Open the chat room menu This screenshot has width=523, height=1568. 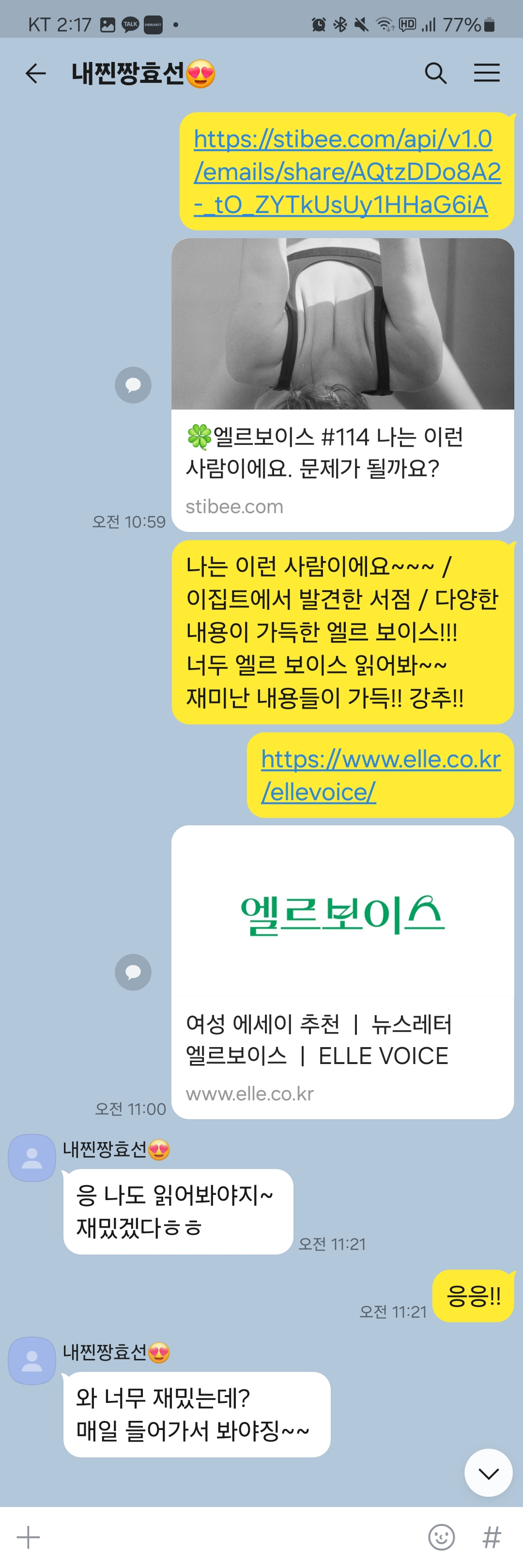[x=487, y=74]
